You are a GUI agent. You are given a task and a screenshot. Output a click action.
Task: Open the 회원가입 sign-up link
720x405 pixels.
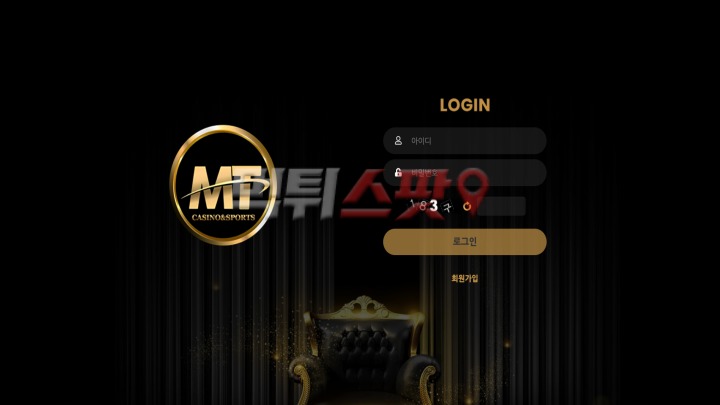pyautogui.click(x=464, y=279)
